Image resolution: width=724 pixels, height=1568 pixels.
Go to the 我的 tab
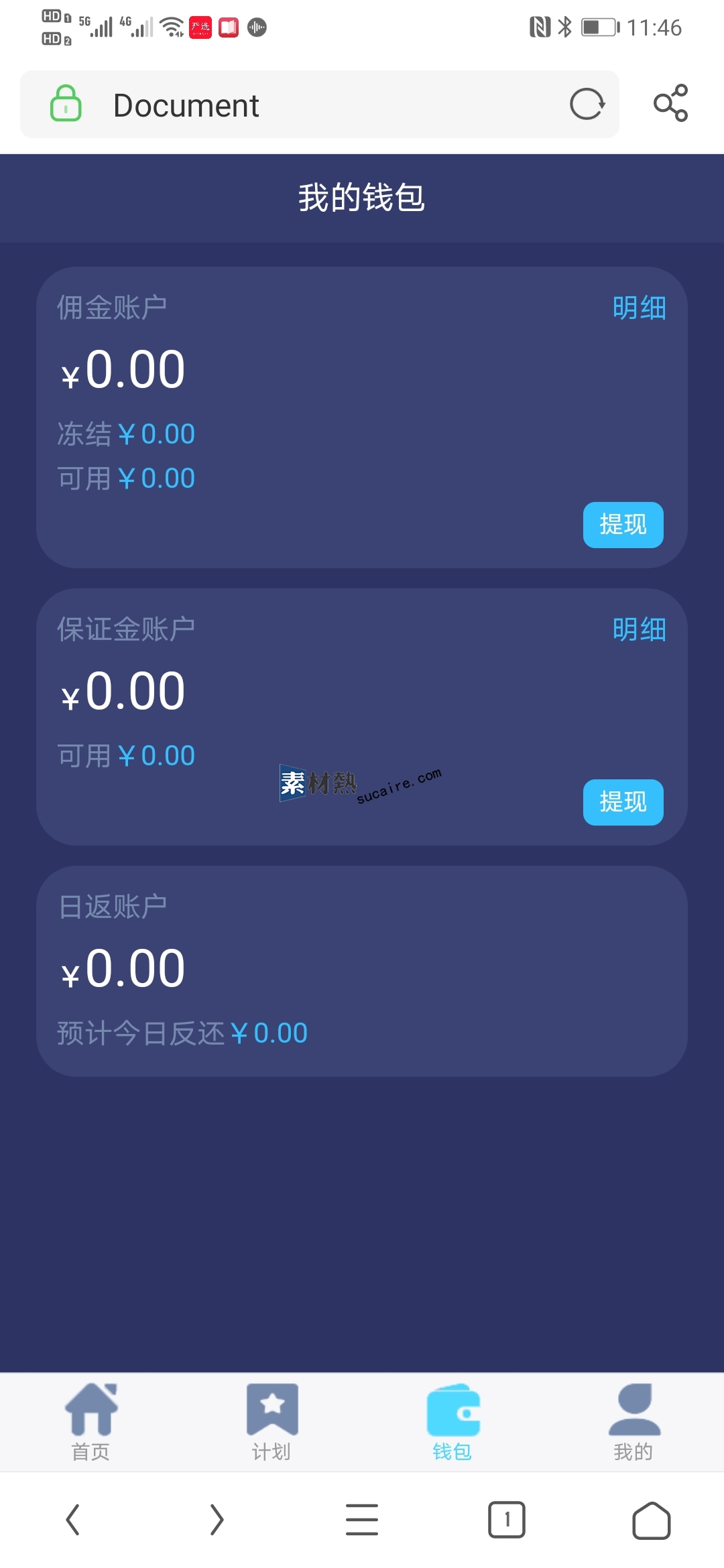coord(633,1422)
